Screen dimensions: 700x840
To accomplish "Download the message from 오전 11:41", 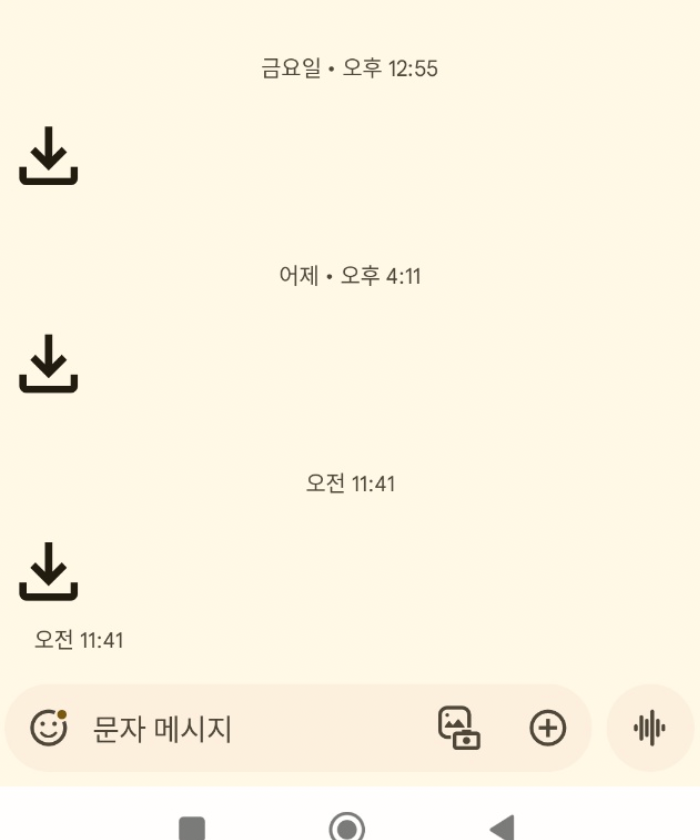I will [48, 572].
